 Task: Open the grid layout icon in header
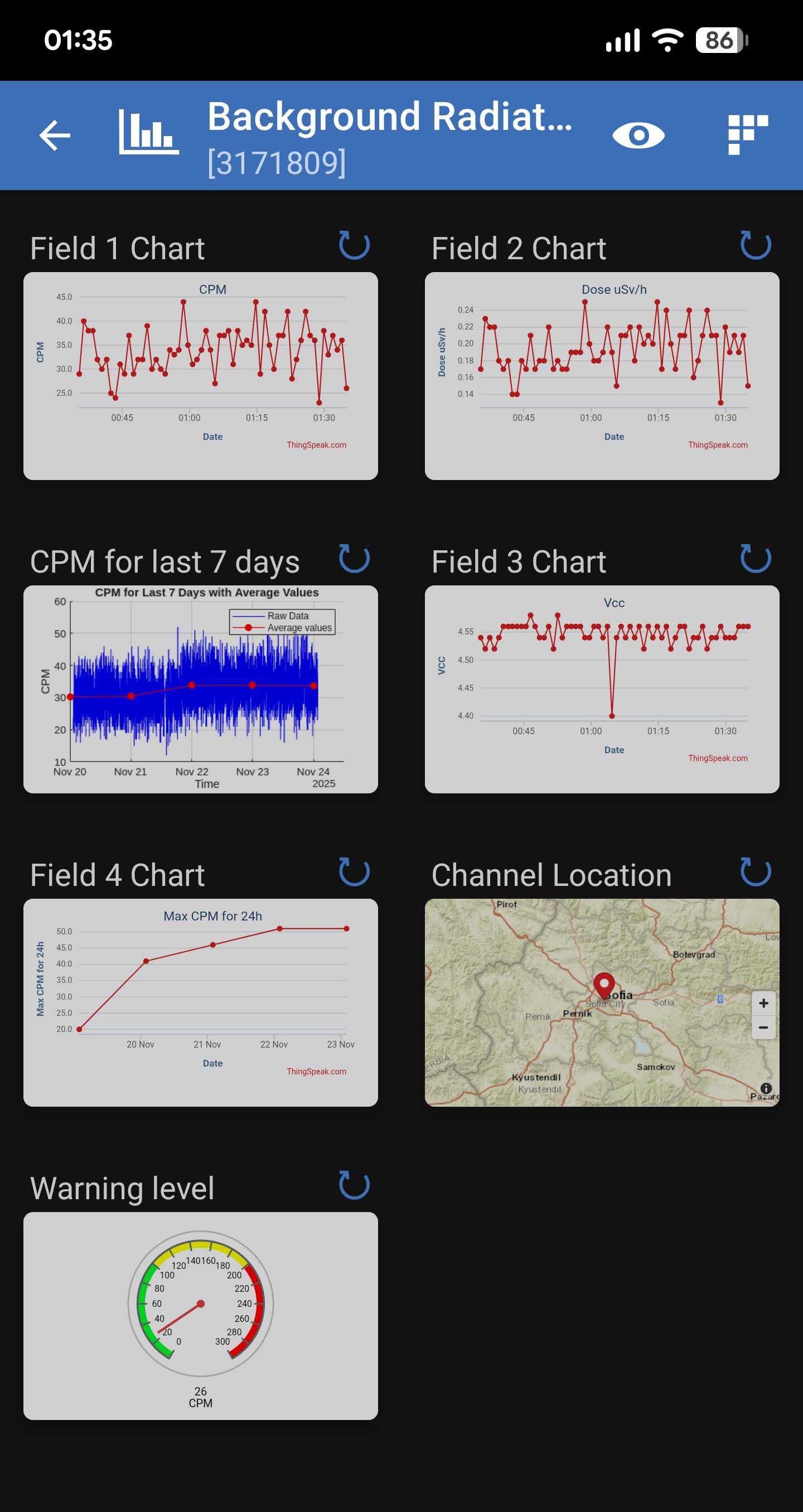pos(747,135)
